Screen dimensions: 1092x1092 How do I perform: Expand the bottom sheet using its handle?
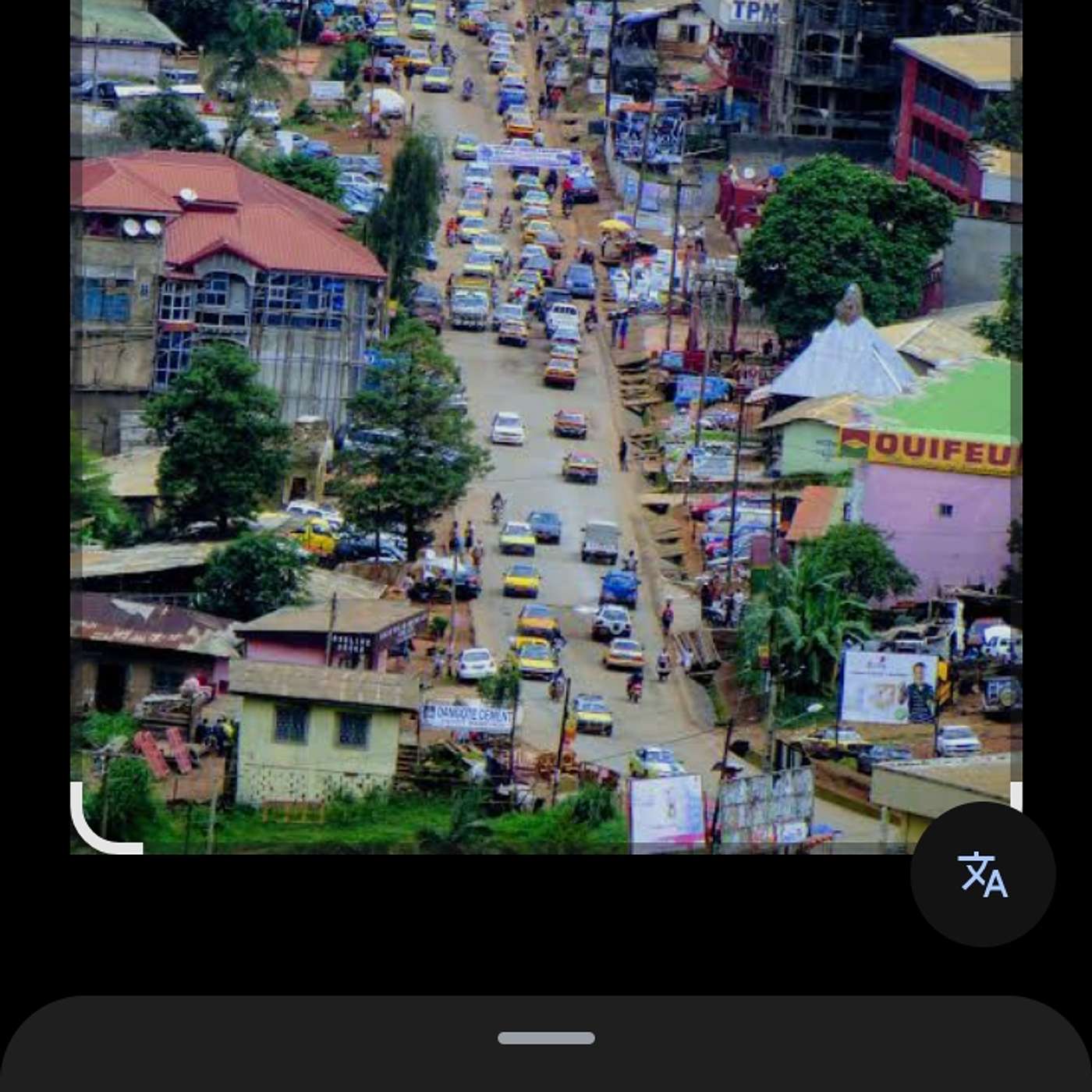click(546, 1037)
